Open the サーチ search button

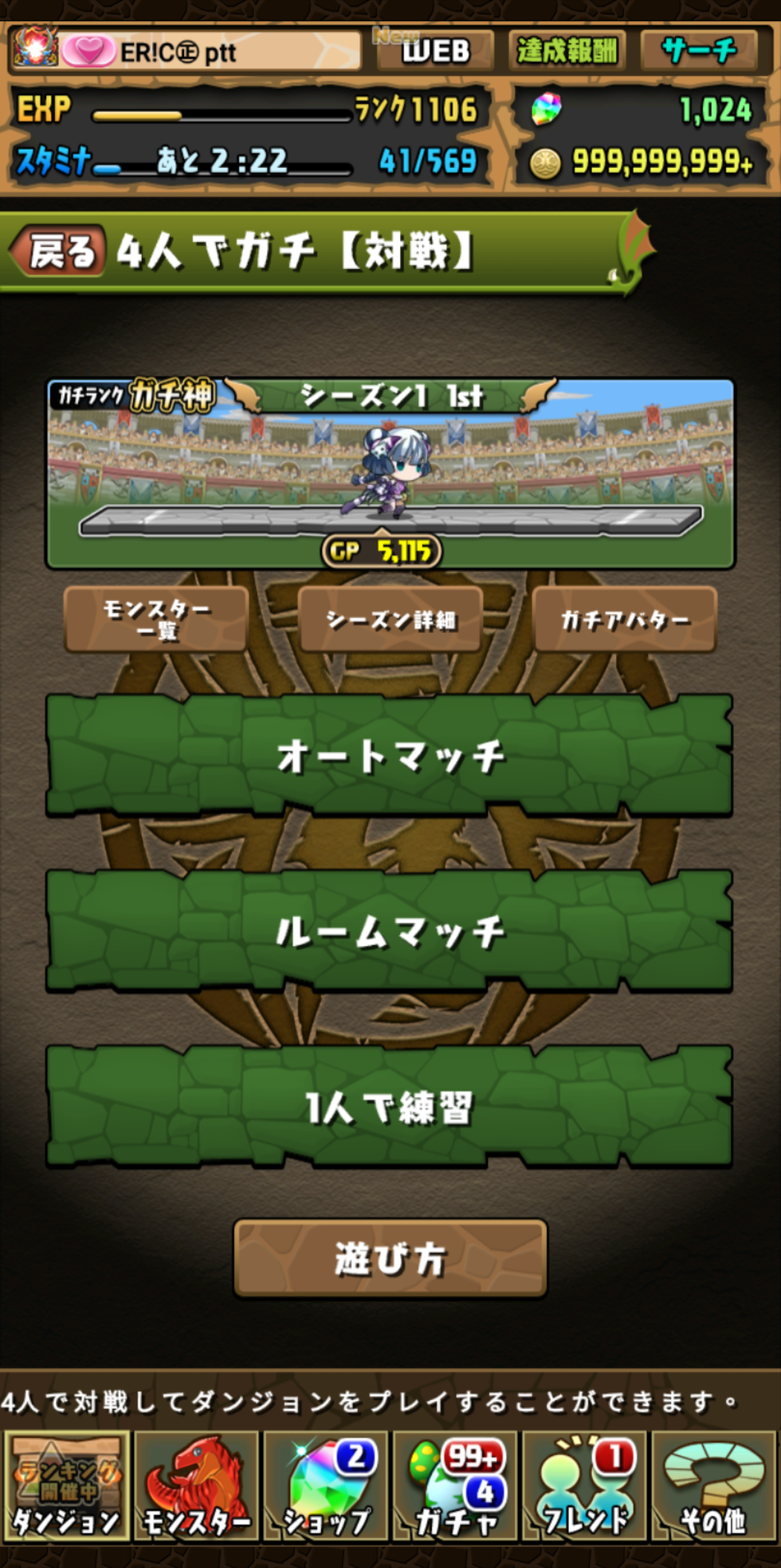coord(699,51)
